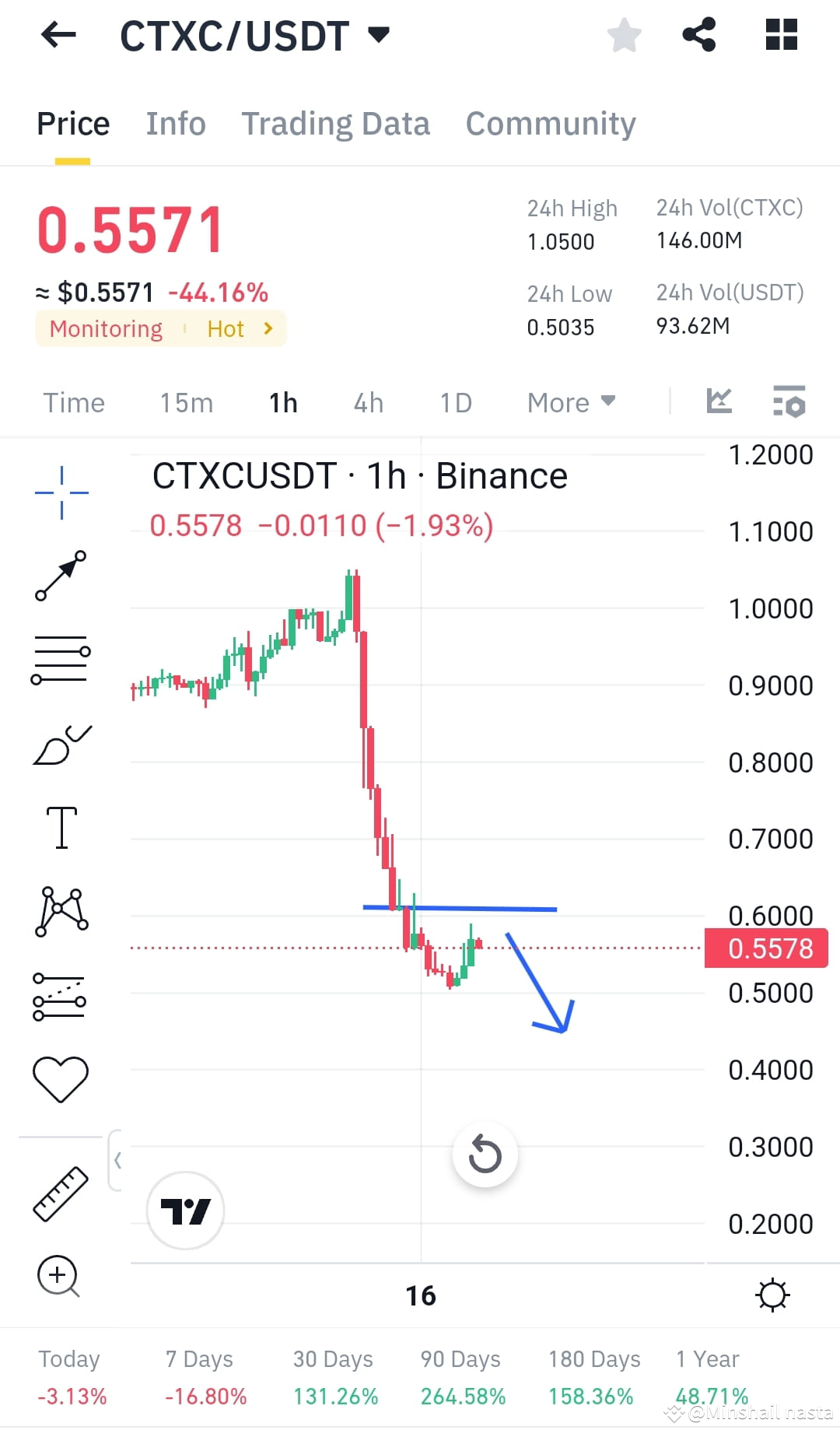Click the share icon in the header

coord(698,34)
